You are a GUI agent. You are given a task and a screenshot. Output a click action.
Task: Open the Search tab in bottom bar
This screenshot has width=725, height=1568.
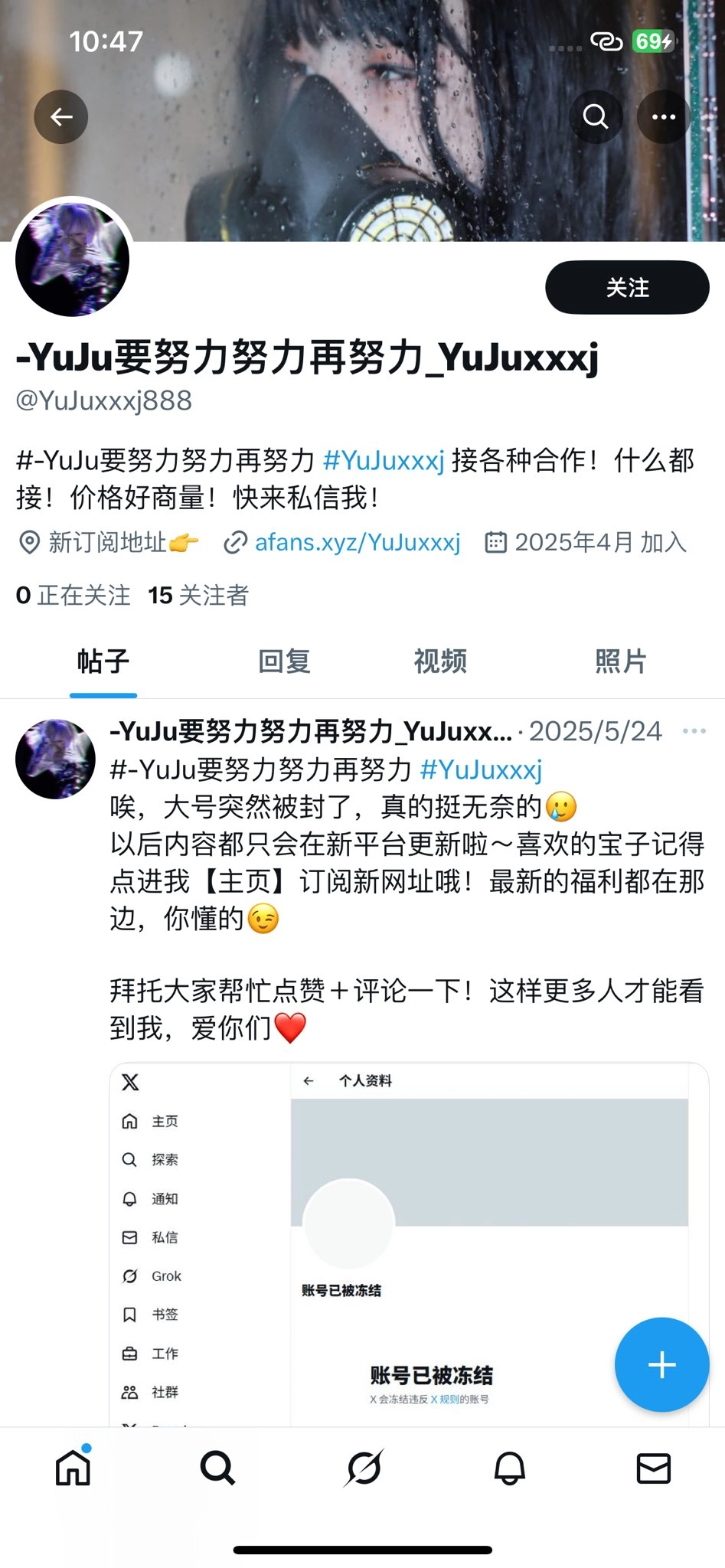point(217,1468)
